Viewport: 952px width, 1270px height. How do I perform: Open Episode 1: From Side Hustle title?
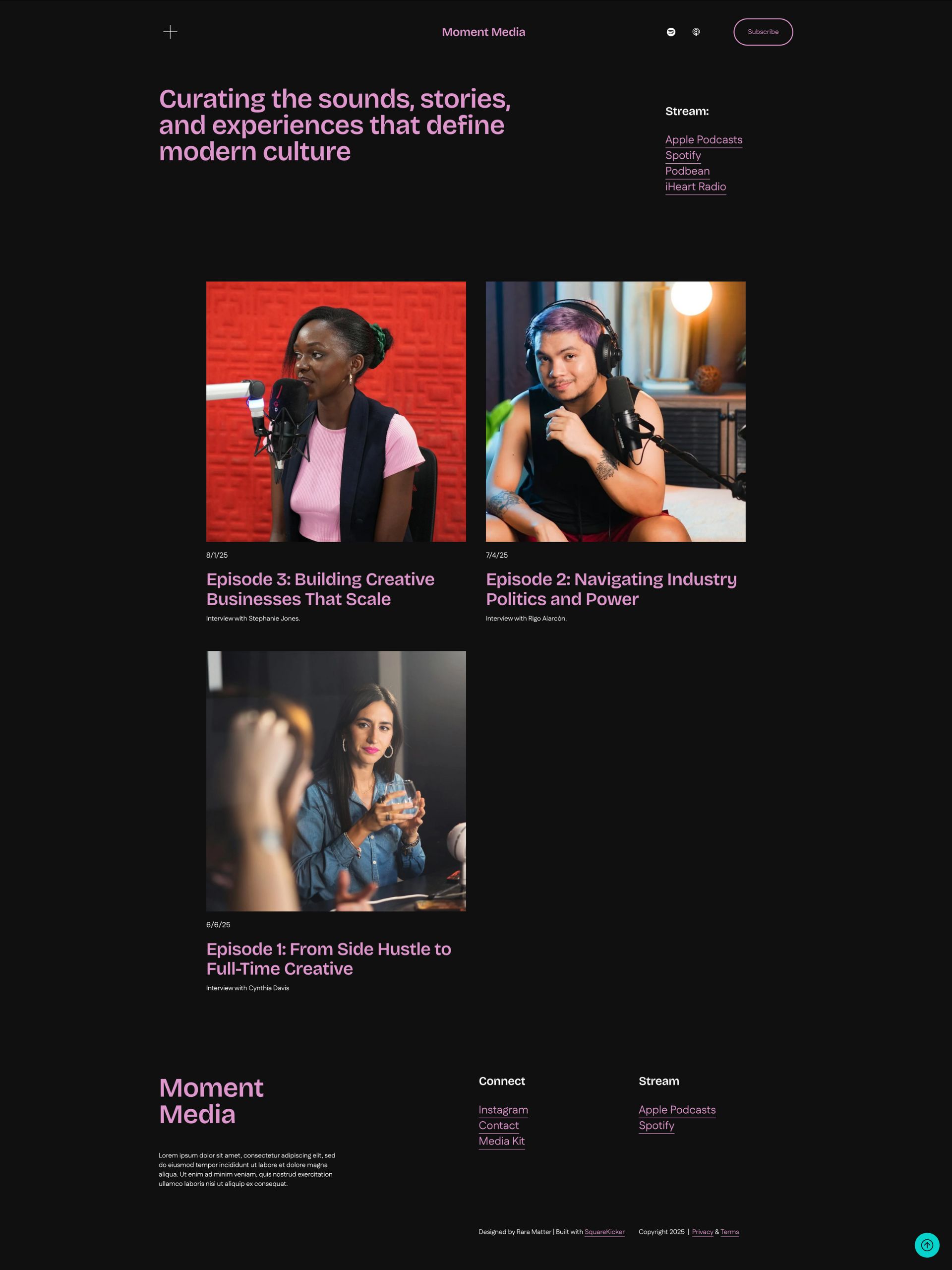pyautogui.click(x=328, y=958)
